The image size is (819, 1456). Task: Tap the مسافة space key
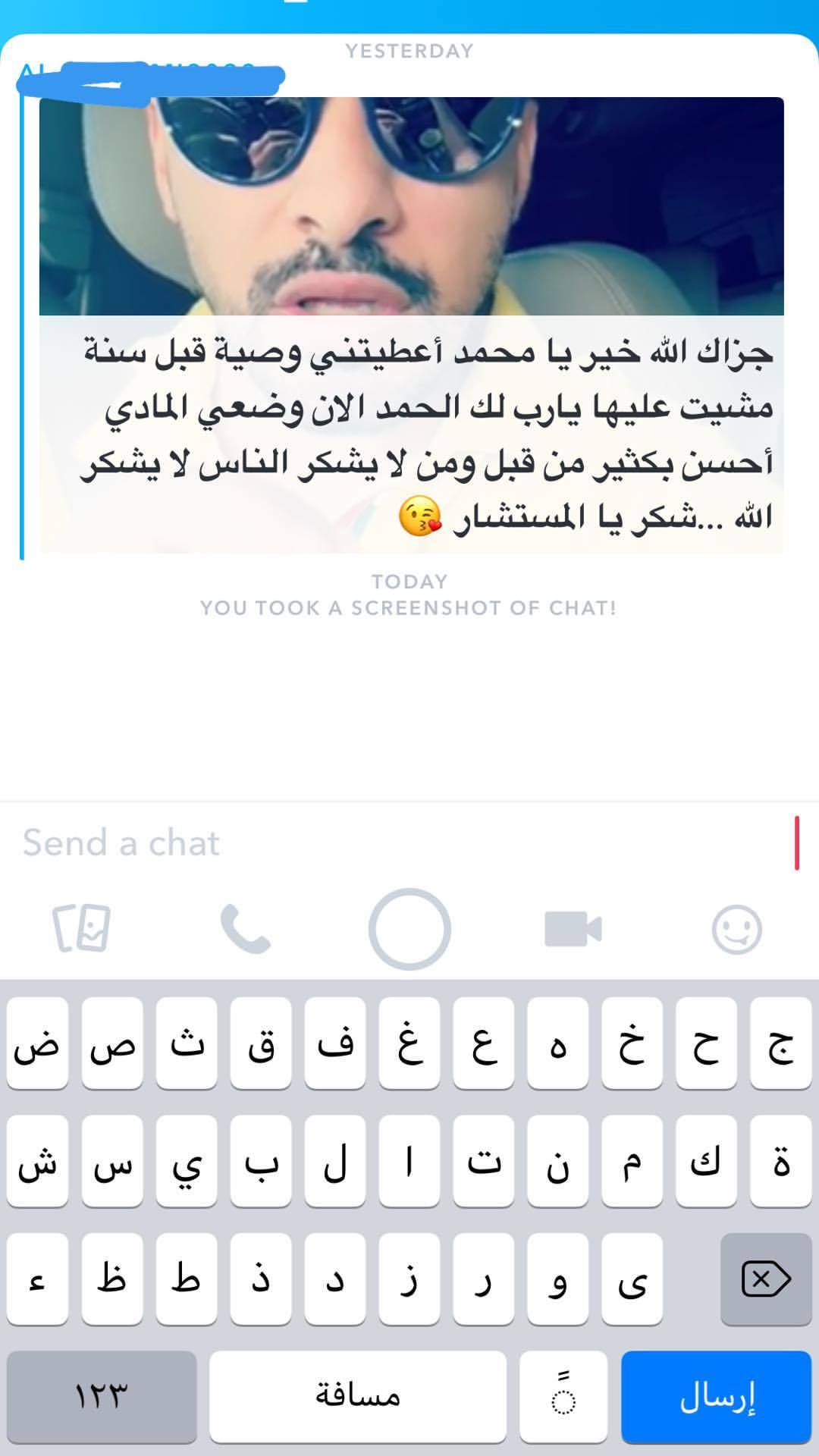358,1397
